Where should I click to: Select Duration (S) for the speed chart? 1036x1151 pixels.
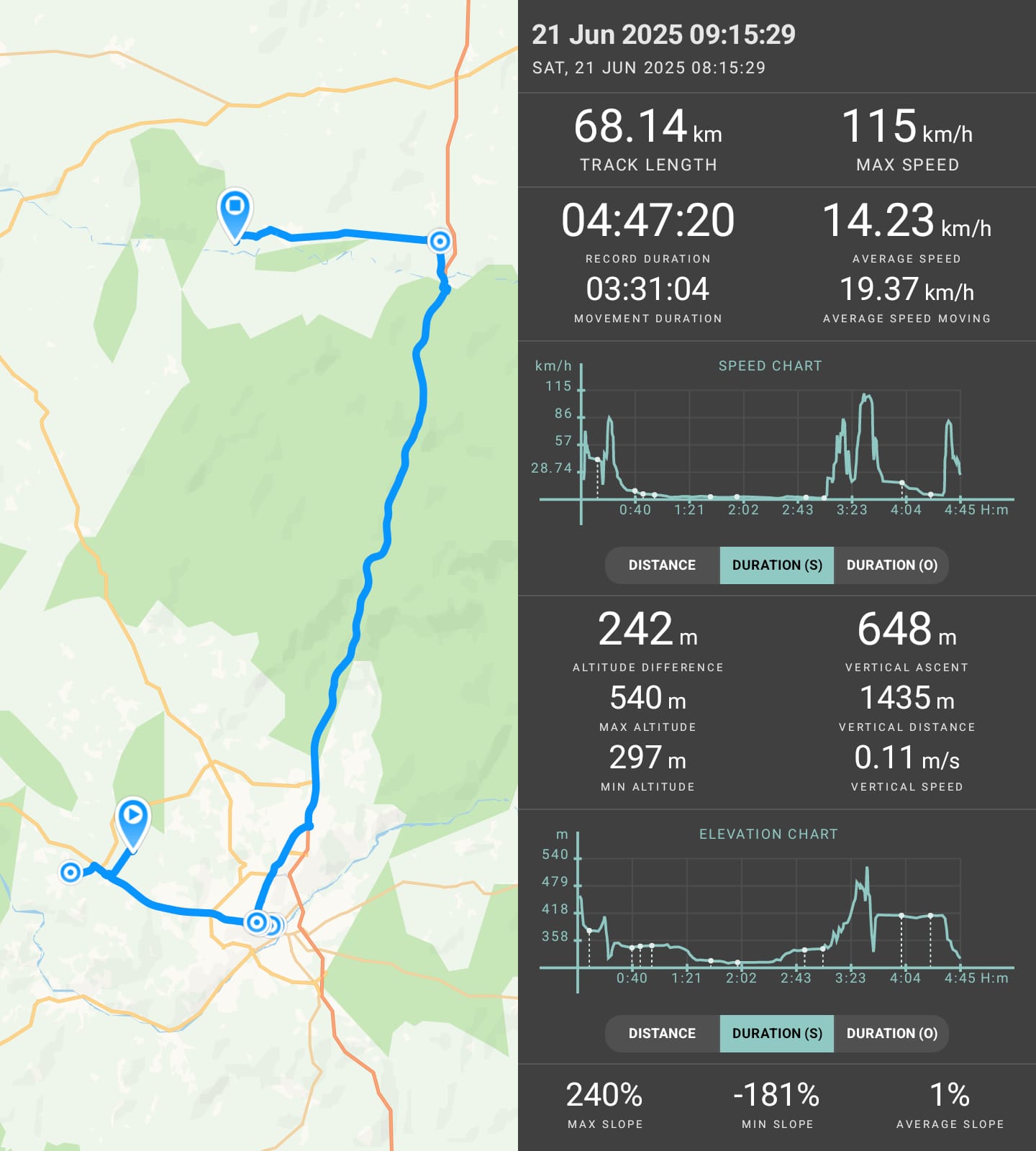coord(777,565)
